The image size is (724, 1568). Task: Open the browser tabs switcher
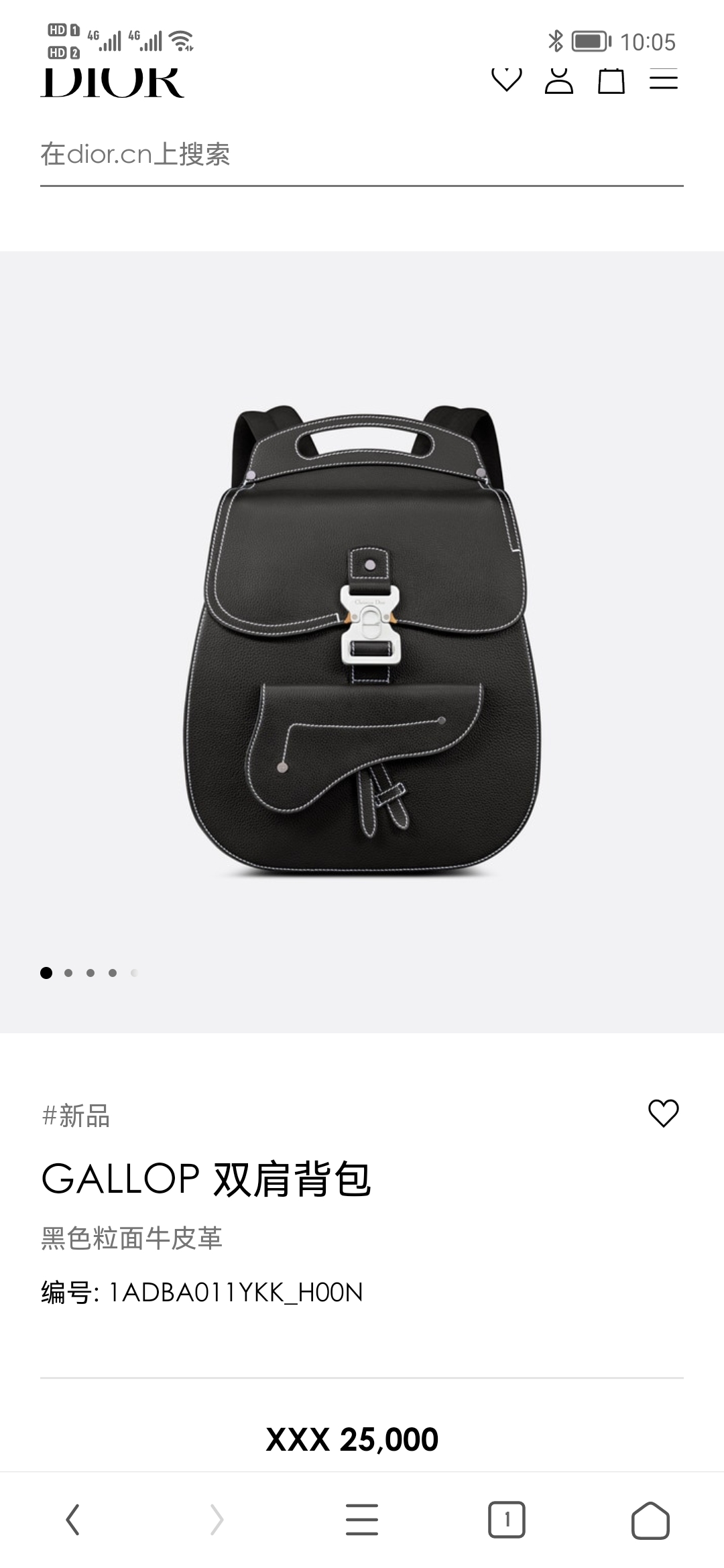point(506,1519)
